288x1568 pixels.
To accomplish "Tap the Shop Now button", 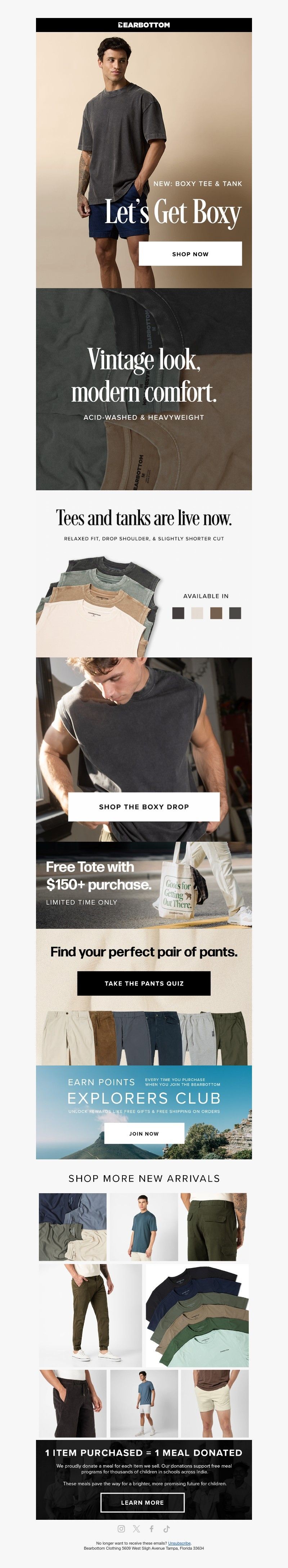I will point(190,254).
